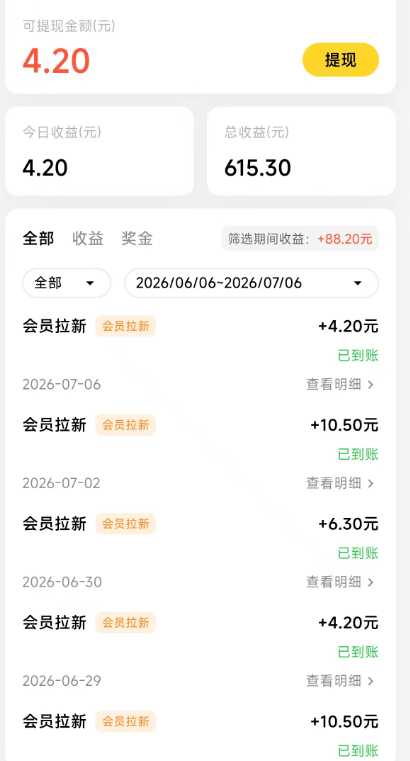Screen dimensions: 410x761
Task: Switch to the 奖金 tab
Action: coord(137,238)
